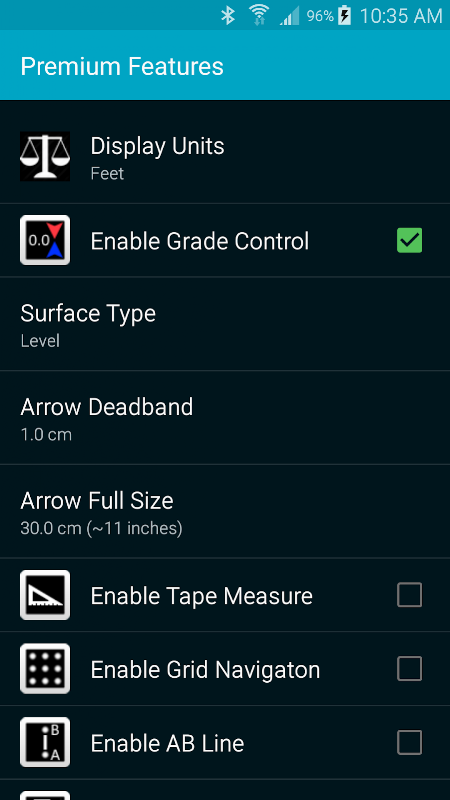Open the Display Units setting
This screenshot has height=800, width=450.
click(x=225, y=156)
